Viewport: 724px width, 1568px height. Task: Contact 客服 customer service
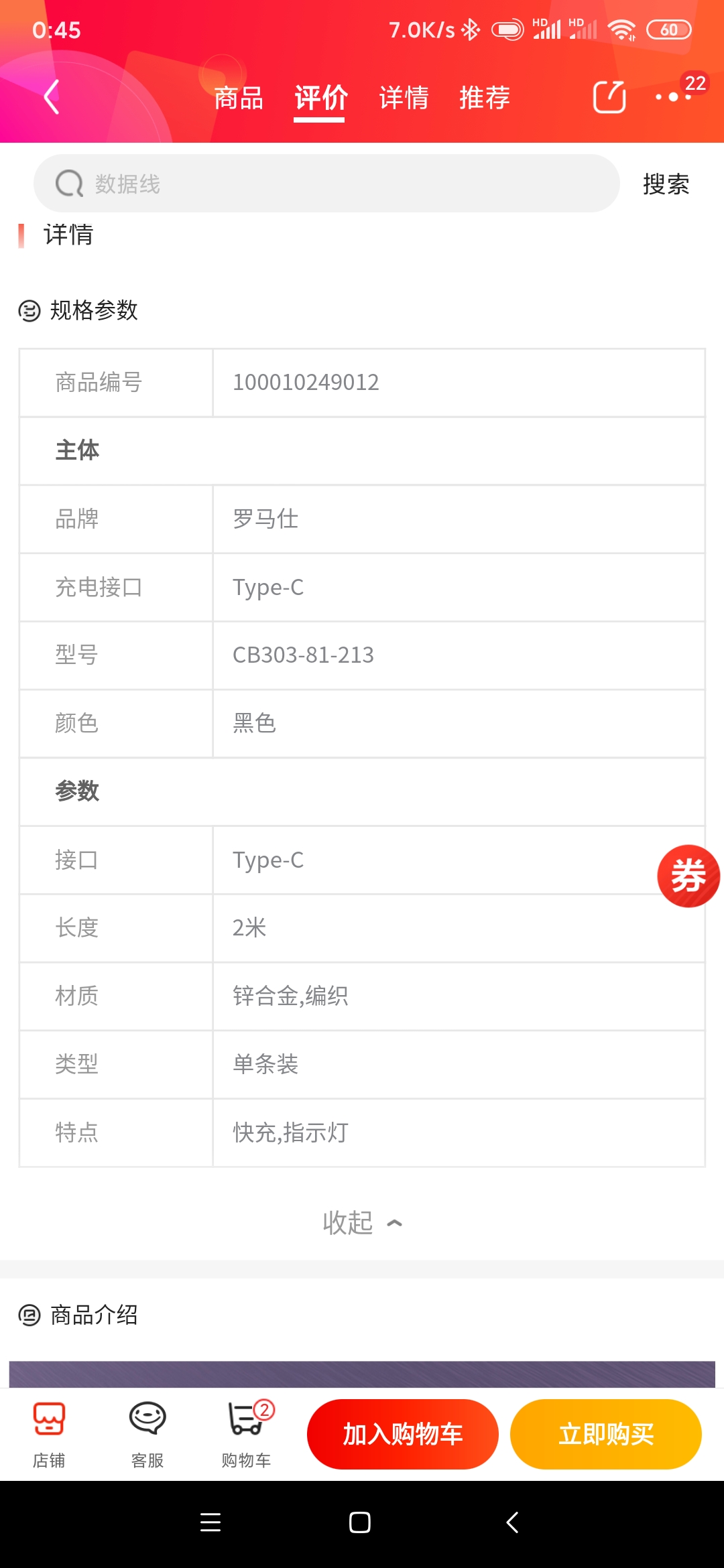tap(147, 1434)
